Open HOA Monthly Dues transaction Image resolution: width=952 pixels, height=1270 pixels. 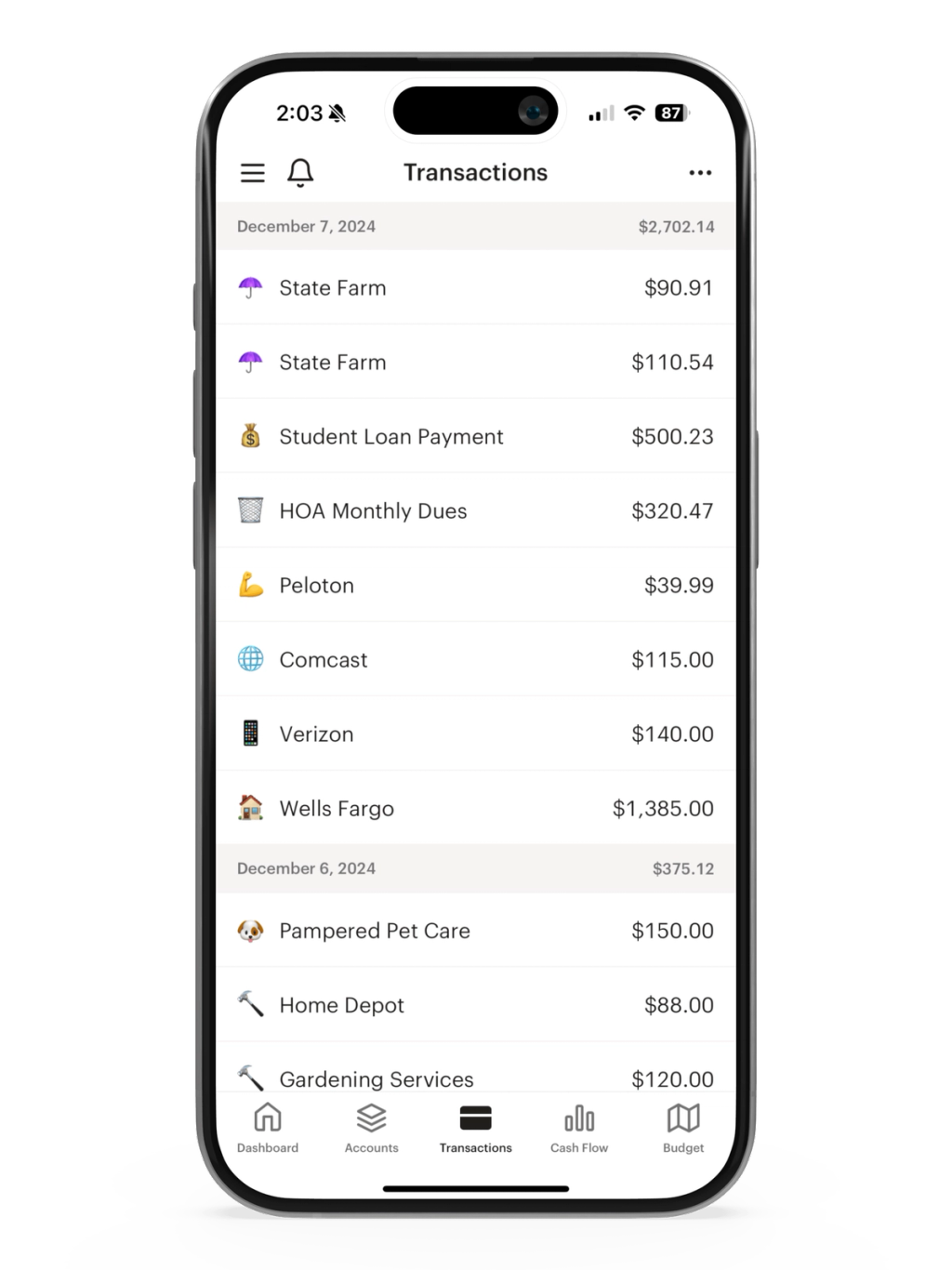click(x=475, y=511)
